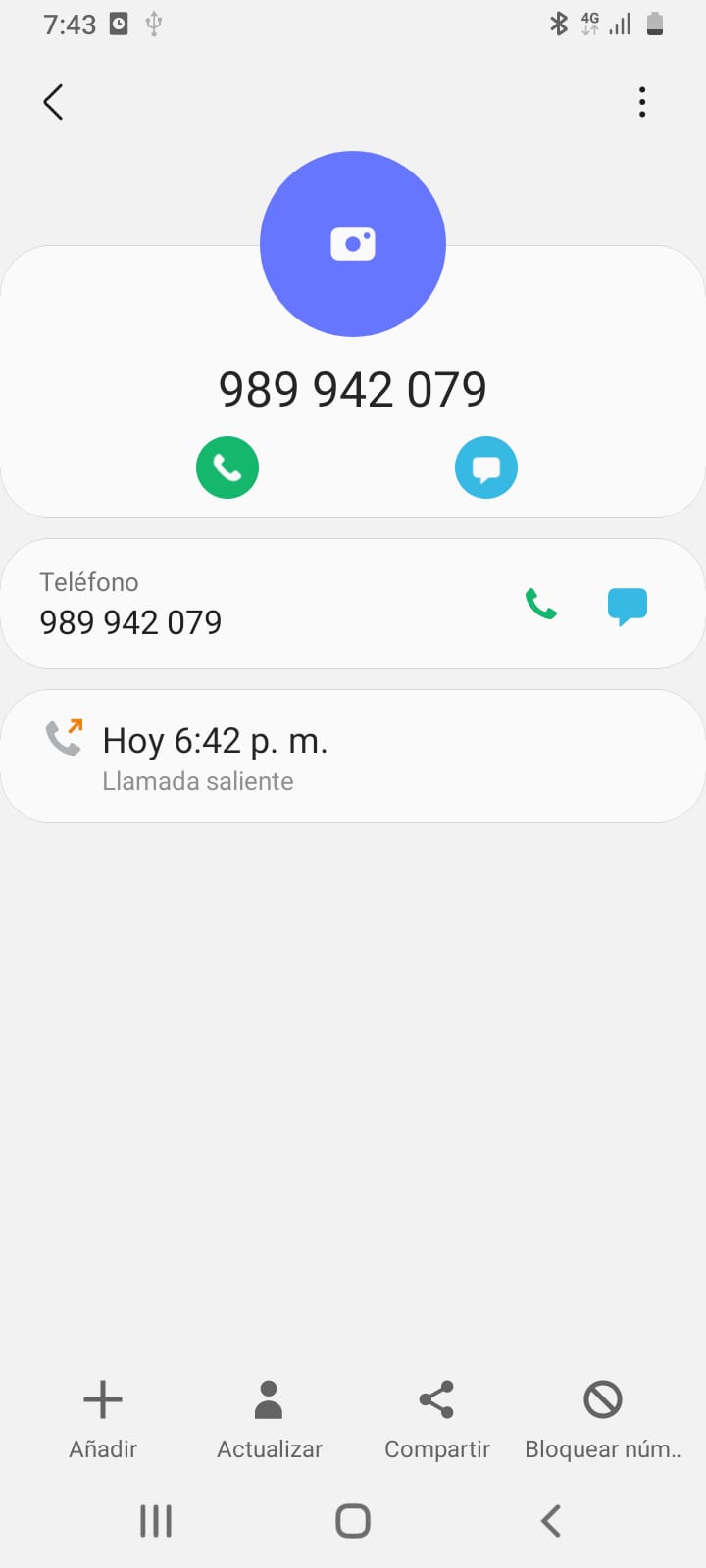Open the three-dot overflow menu
706x1568 pixels.
642,102
